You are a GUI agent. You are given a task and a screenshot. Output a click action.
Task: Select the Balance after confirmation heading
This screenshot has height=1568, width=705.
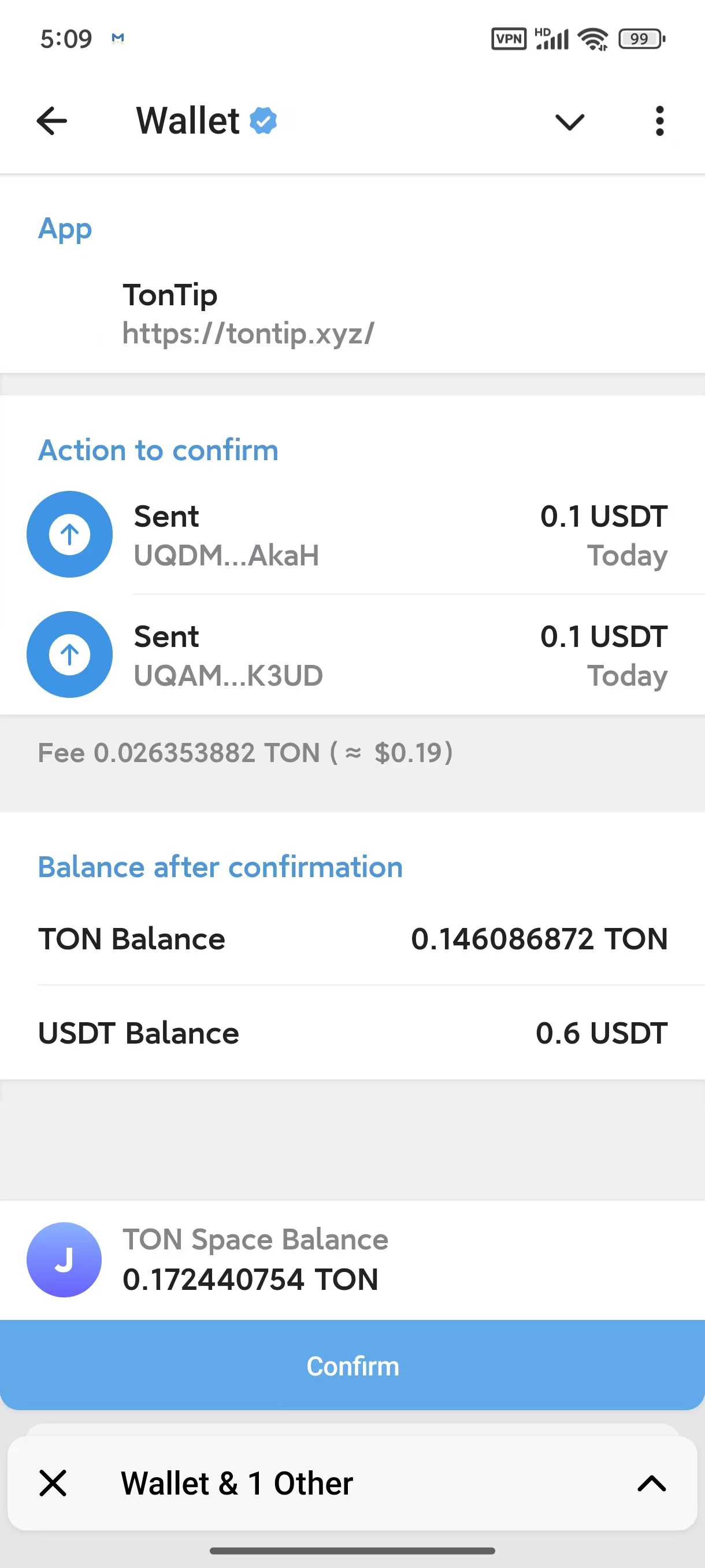[x=220, y=867]
